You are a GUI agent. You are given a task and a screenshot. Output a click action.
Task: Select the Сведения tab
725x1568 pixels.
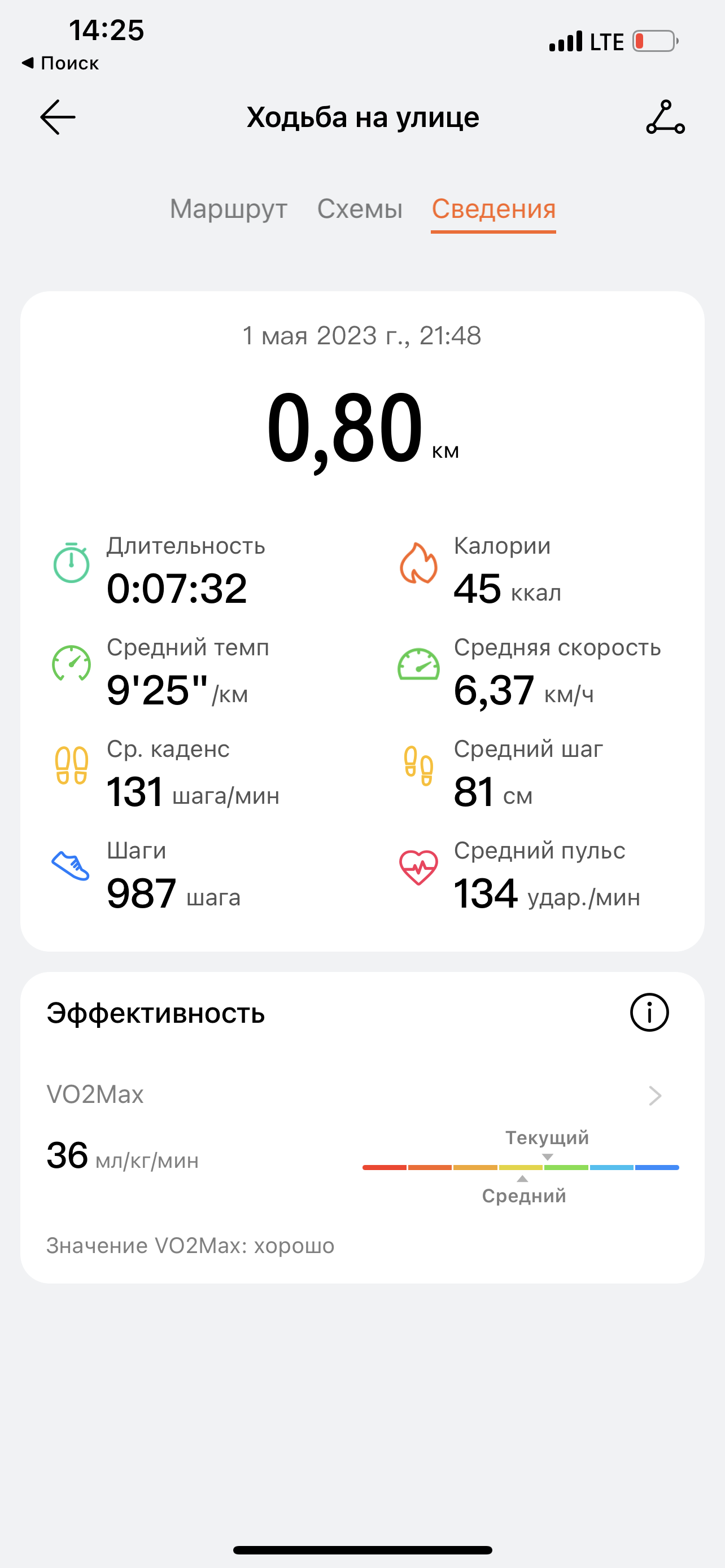tap(493, 209)
